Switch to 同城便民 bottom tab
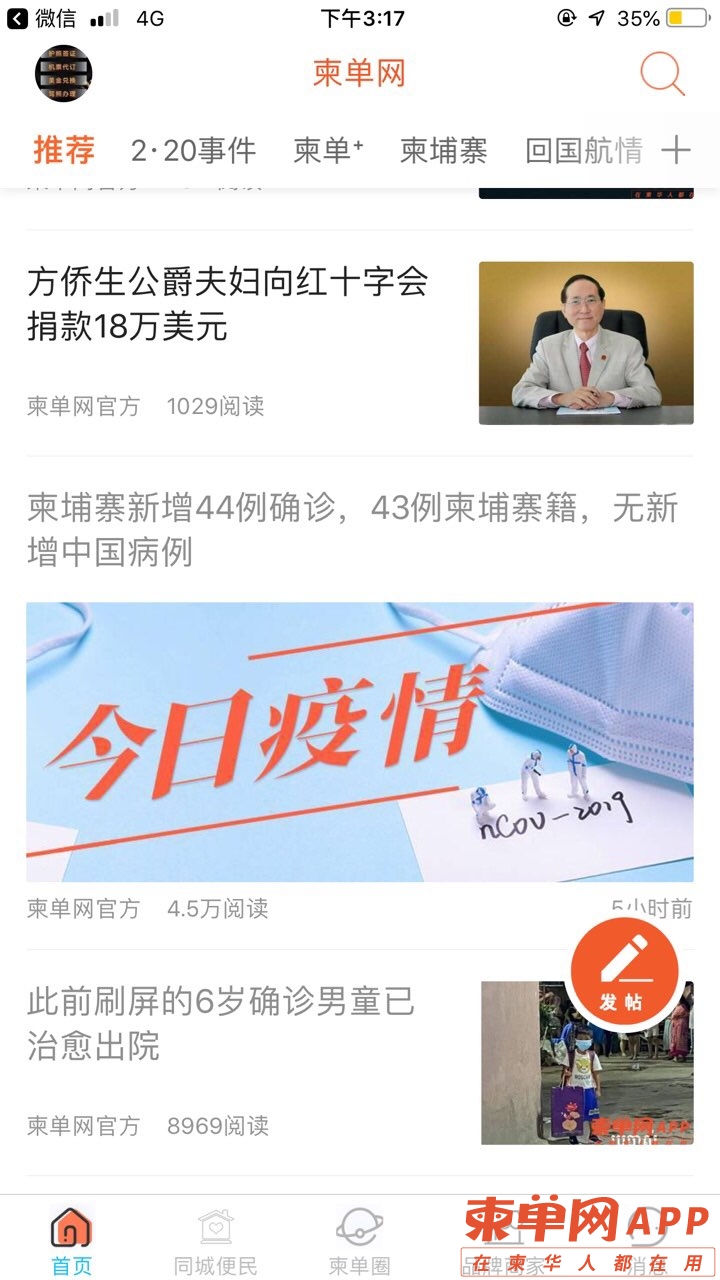This screenshot has width=720, height=1280. tap(215, 1240)
